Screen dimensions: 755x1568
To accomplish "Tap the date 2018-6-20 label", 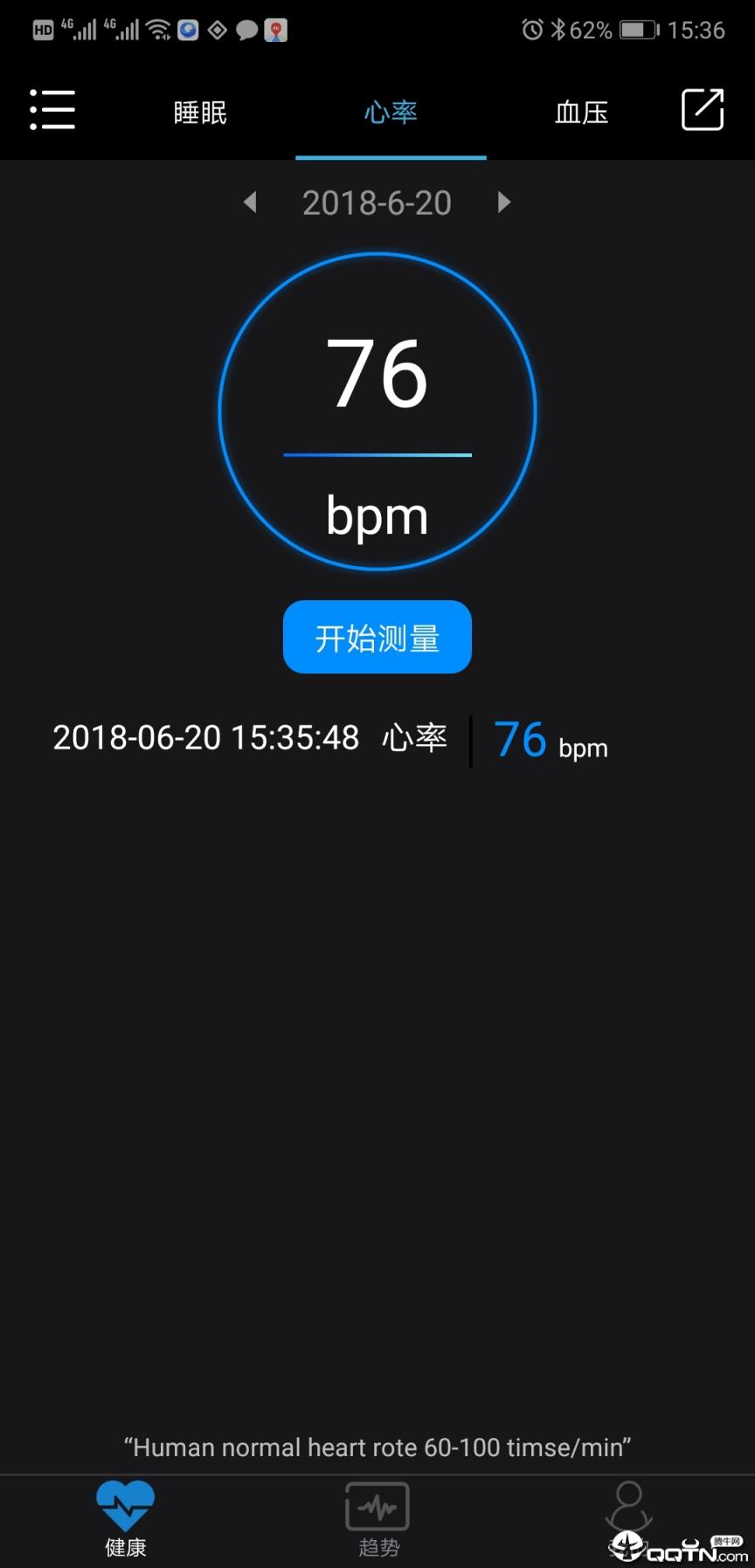I will 377,202.
